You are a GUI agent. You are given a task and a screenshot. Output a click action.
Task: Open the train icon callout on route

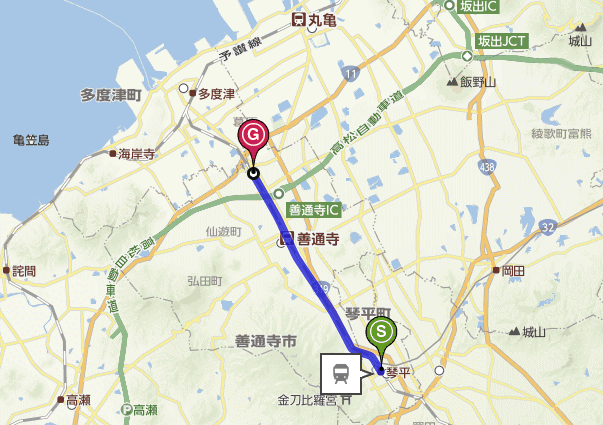[341, 374]
